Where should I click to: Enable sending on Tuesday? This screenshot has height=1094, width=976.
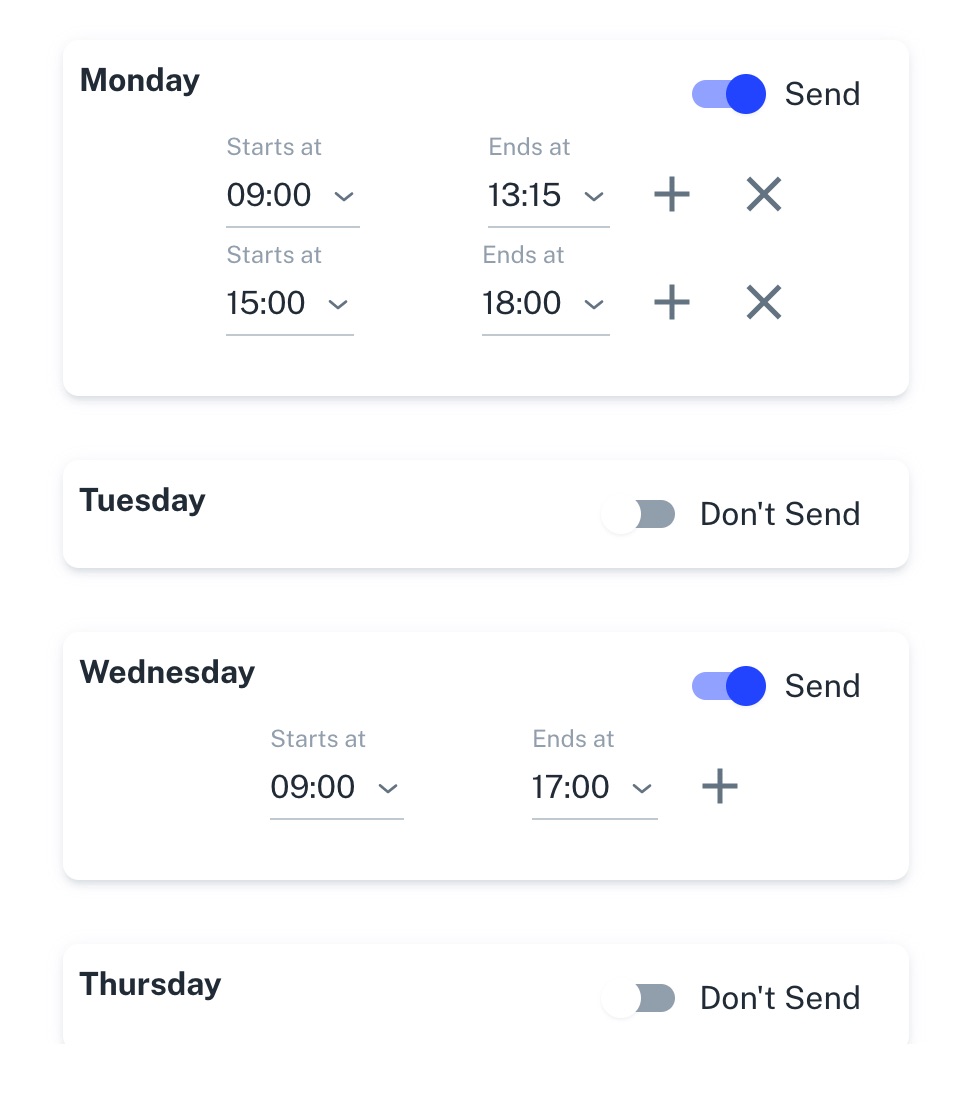click(x=637, y=514)
